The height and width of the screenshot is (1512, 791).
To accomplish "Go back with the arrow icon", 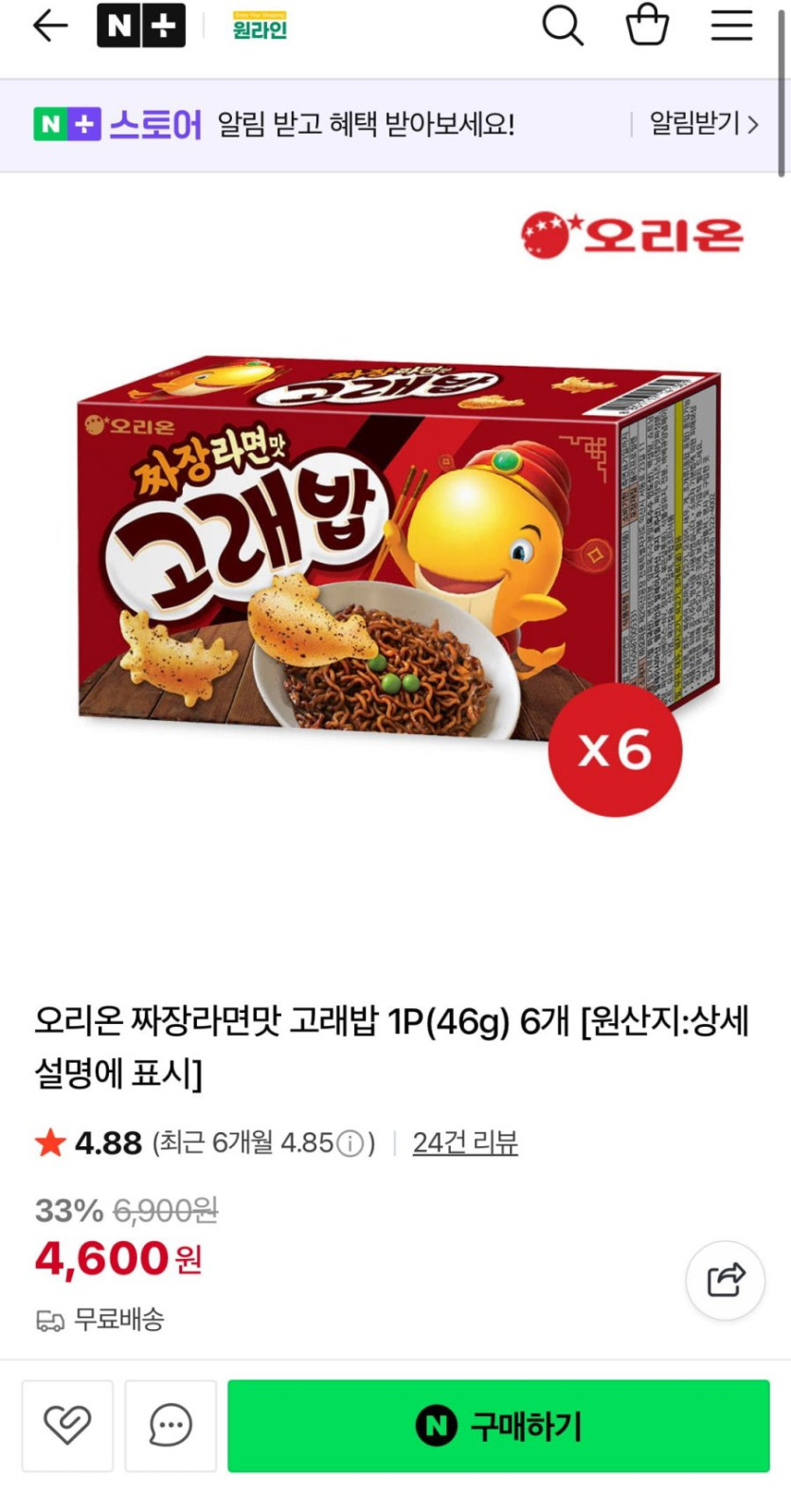I will tap(50, 26).
